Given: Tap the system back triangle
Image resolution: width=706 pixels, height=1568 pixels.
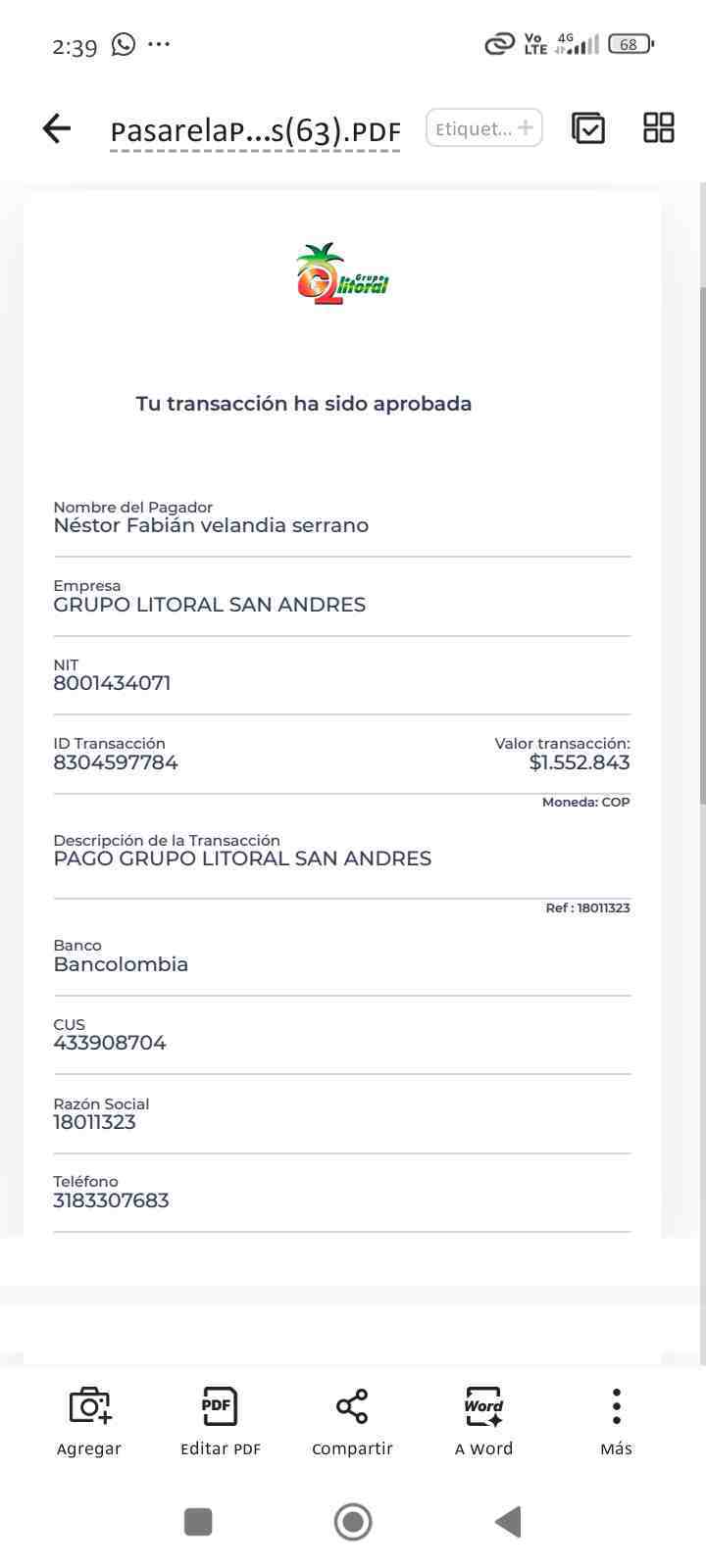Looking at the screenshot, I should 508,1522.
